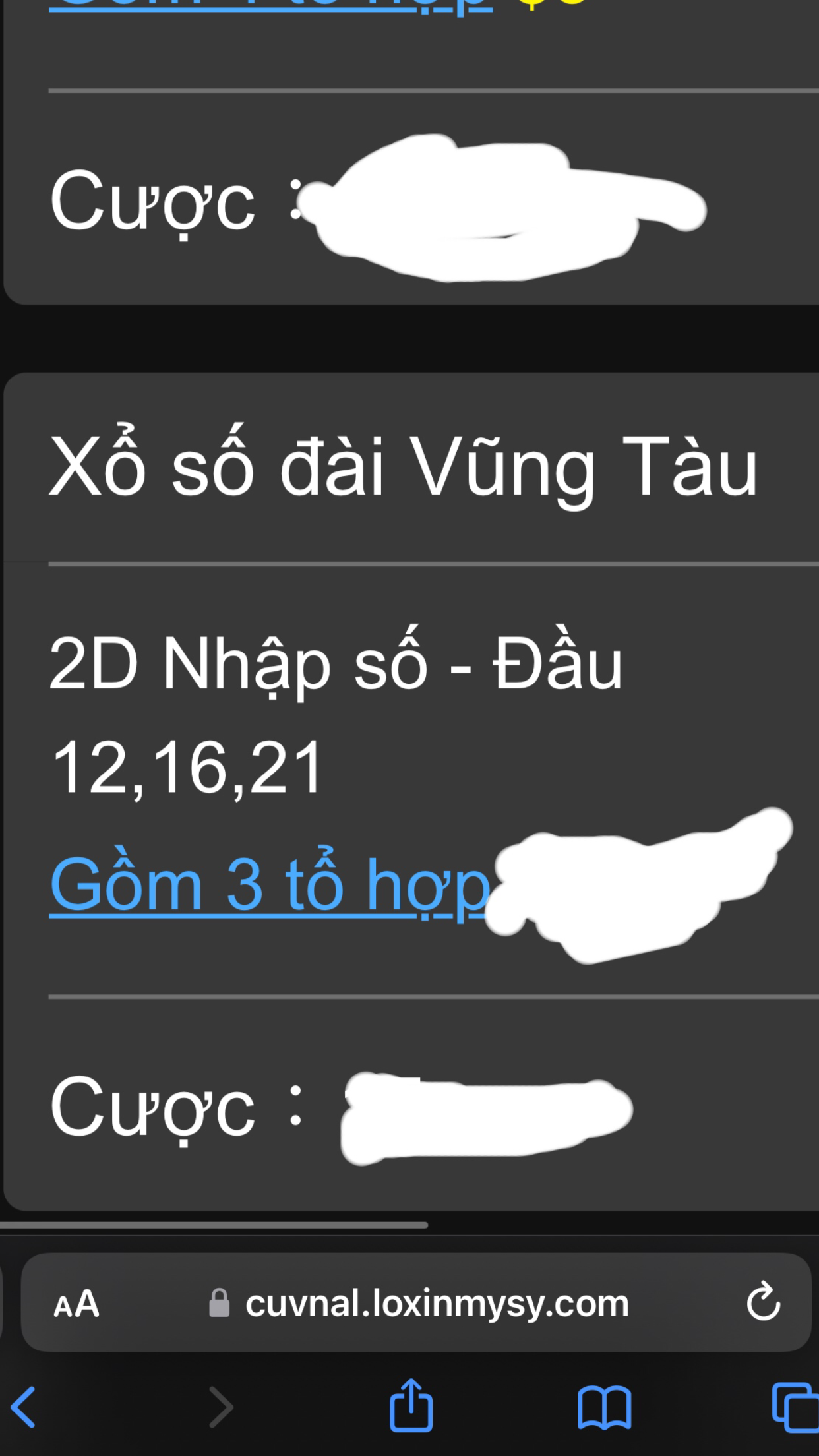Open the 'Gồm 3 tổ hợp' link
The width and height of the screenshot is (819, 1456).
(270, 885)
